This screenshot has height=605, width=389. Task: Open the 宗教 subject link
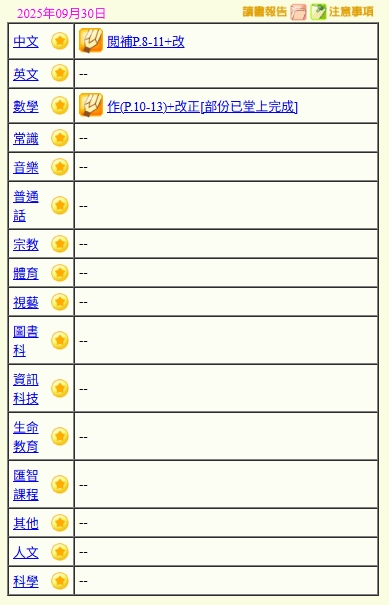[26, 244]
